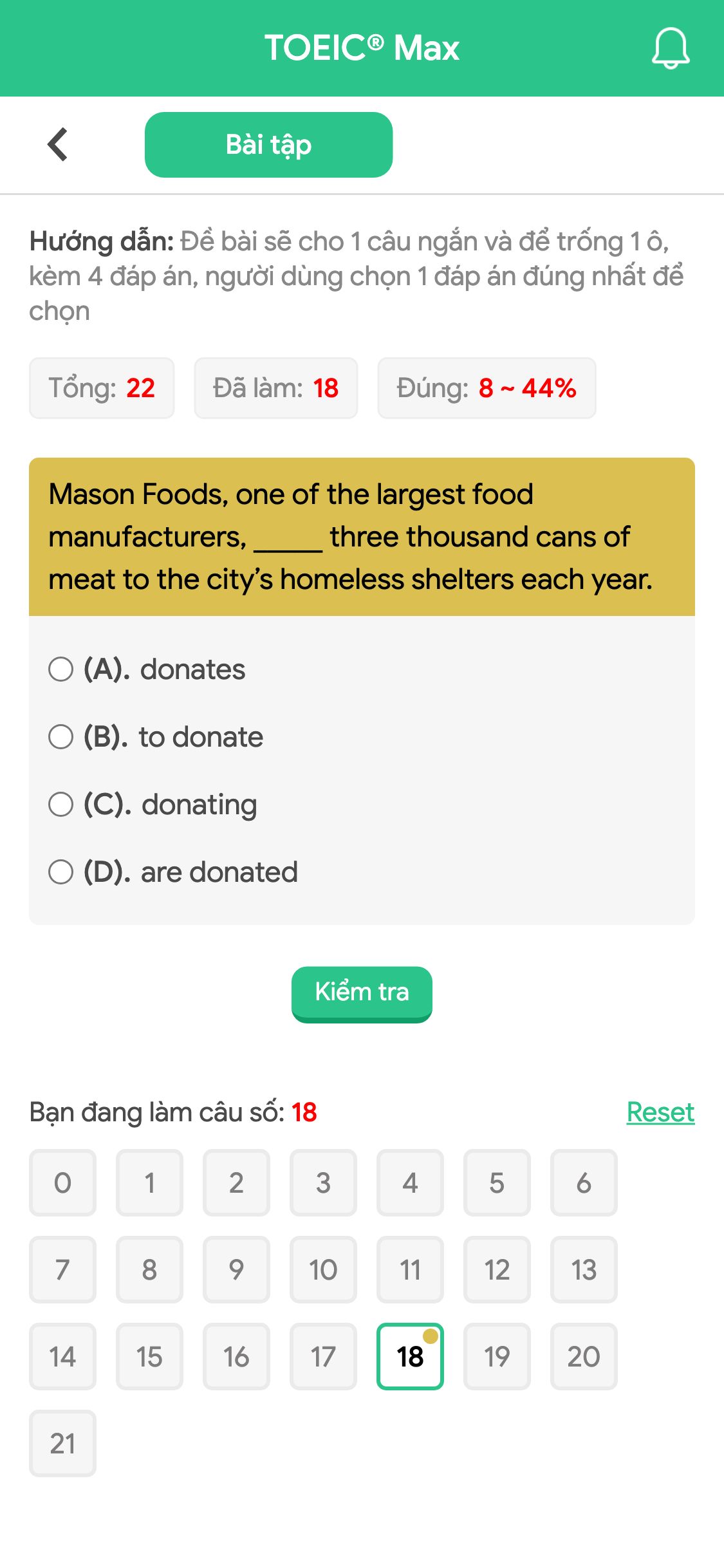Open question 10
This screenshot has height=1568, width=724.
323,1269
